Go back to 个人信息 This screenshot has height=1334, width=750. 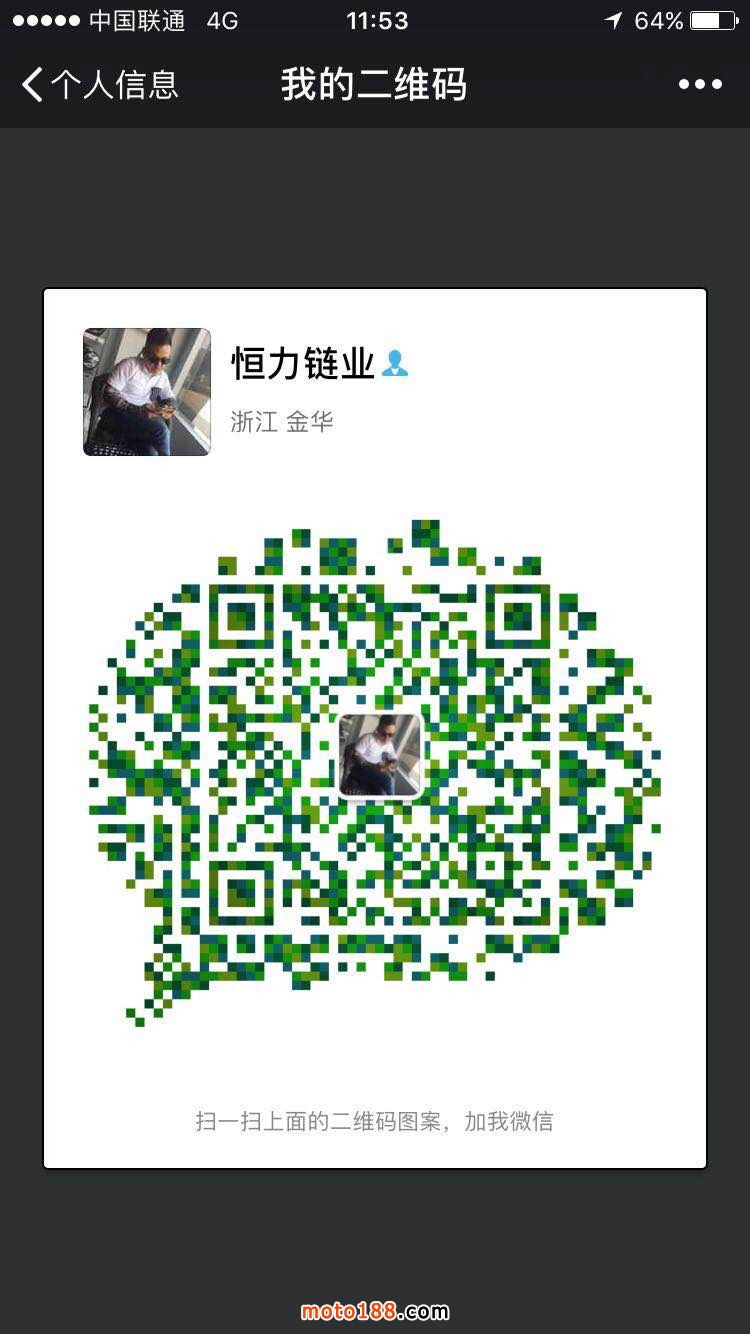(98, 85)
